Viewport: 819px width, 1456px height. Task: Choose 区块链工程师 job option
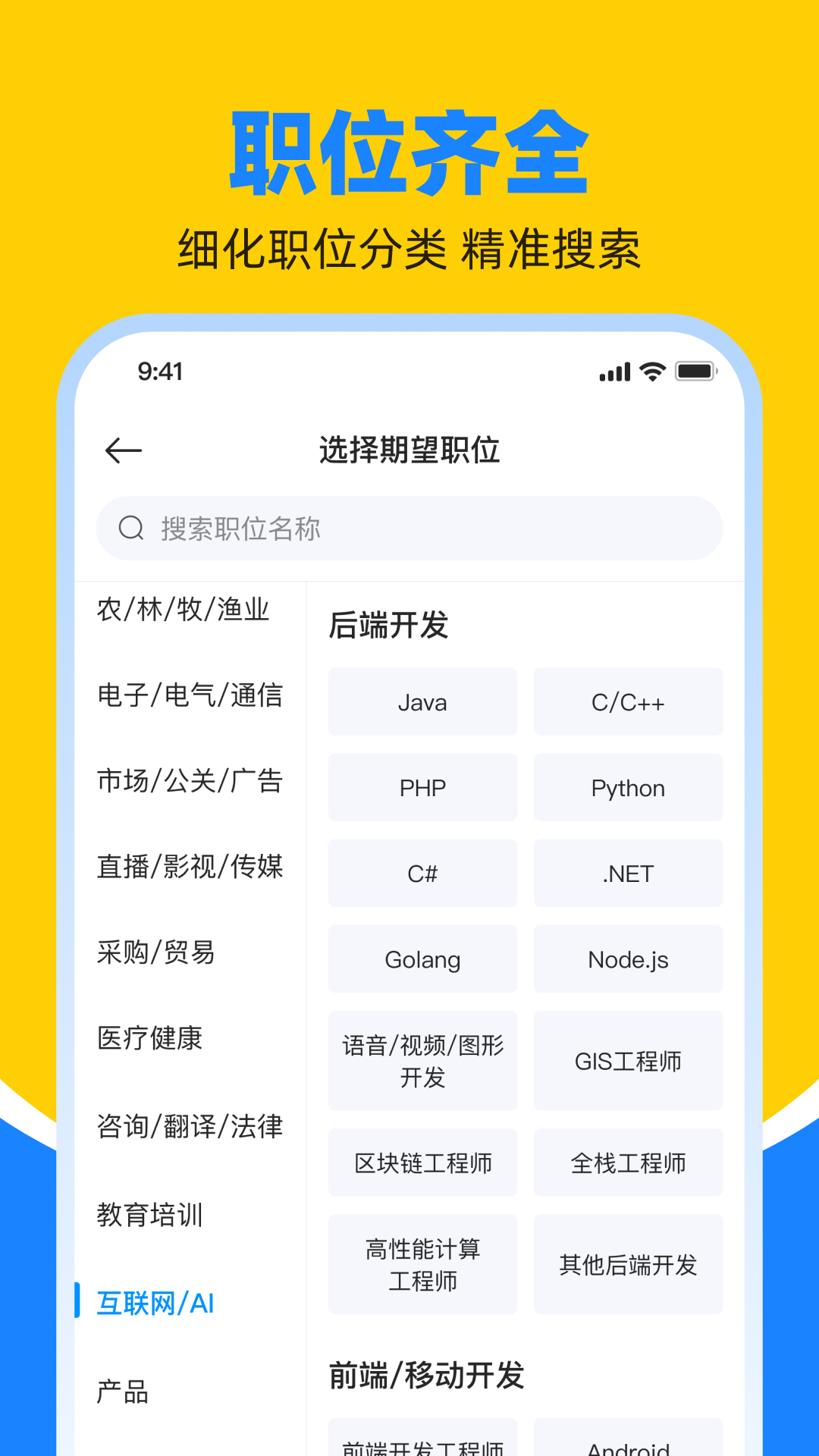tap(422, 1163)
